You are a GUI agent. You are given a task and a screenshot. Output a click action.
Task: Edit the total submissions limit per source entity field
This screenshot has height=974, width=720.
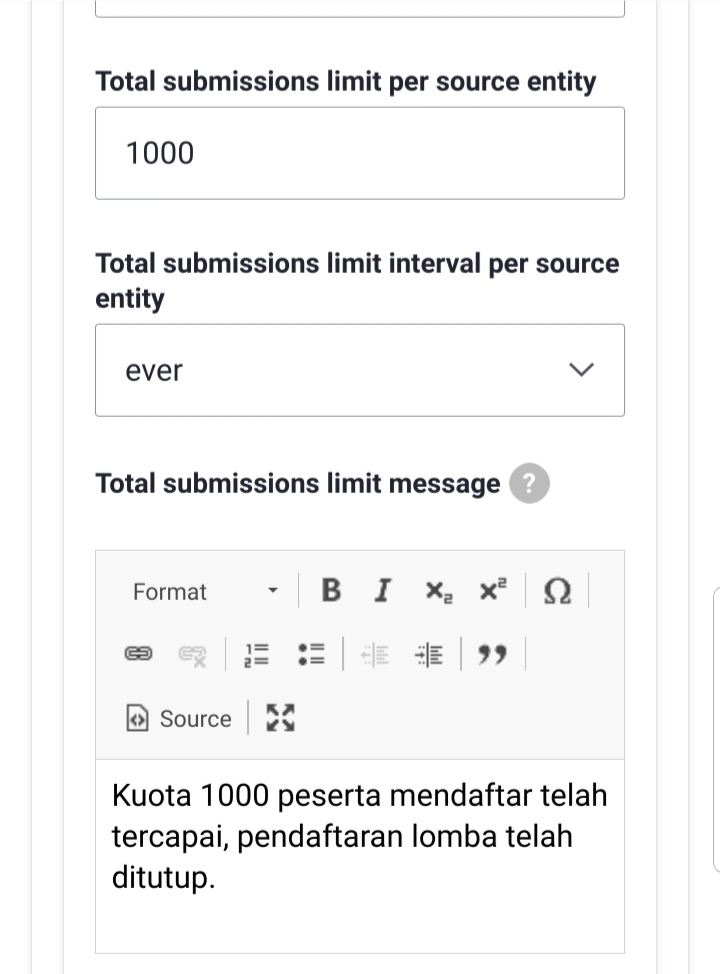click(x=360, y=153)
